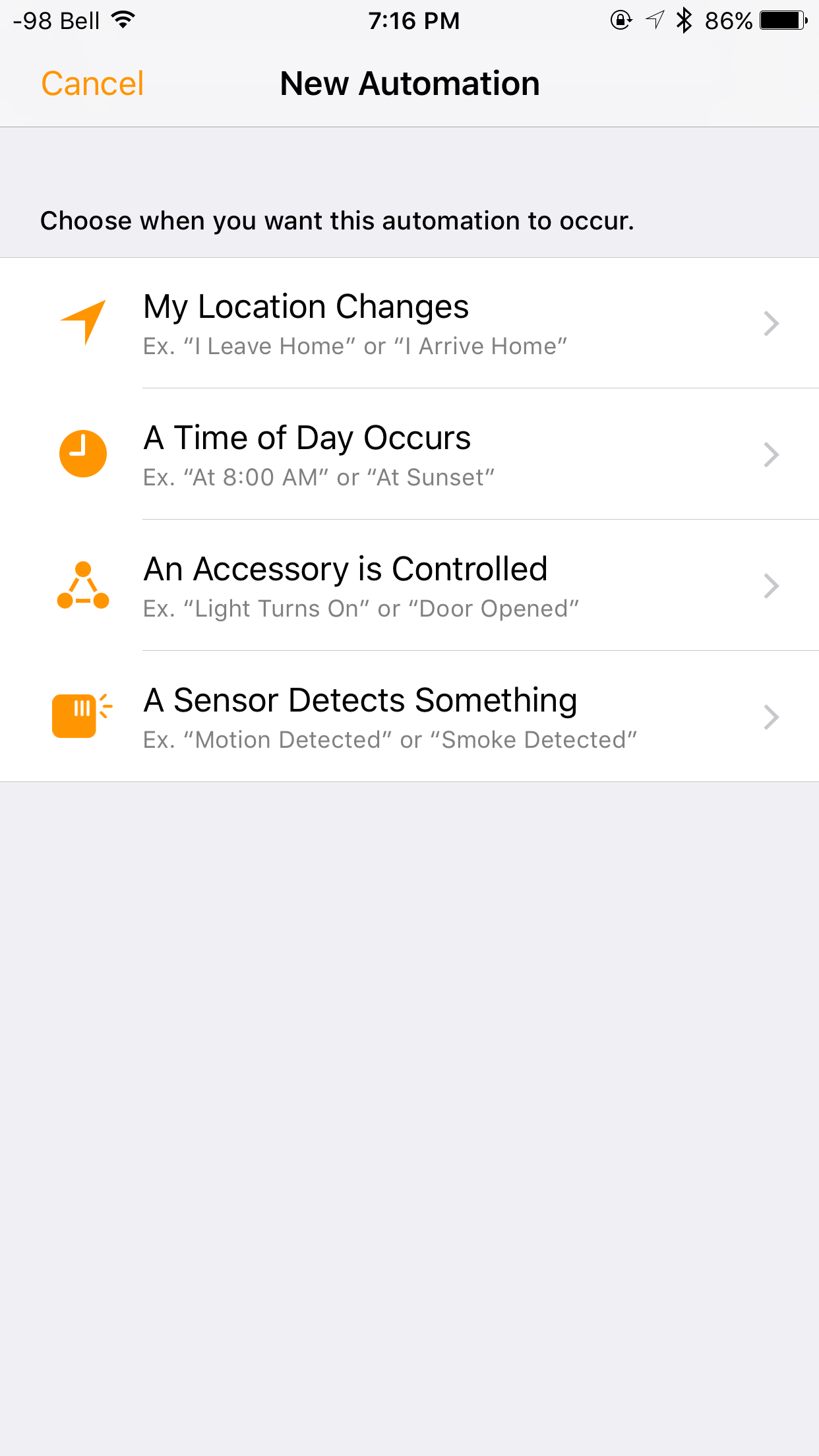
Task: Cancel the new automation
Action: pyautogui.click(x=92, y=84)
